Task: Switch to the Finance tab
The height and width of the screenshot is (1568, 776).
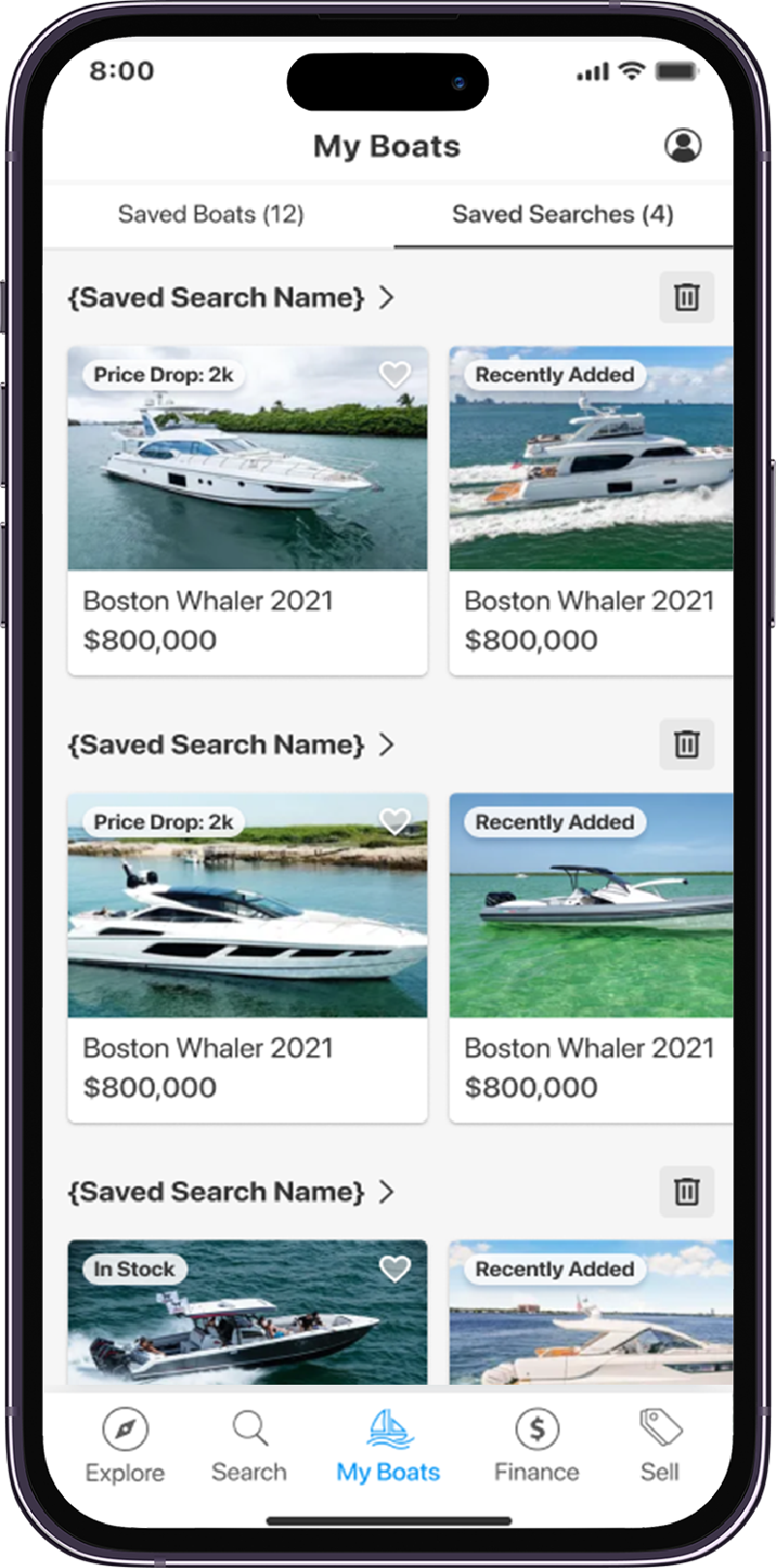Action: coord(536,1446)
